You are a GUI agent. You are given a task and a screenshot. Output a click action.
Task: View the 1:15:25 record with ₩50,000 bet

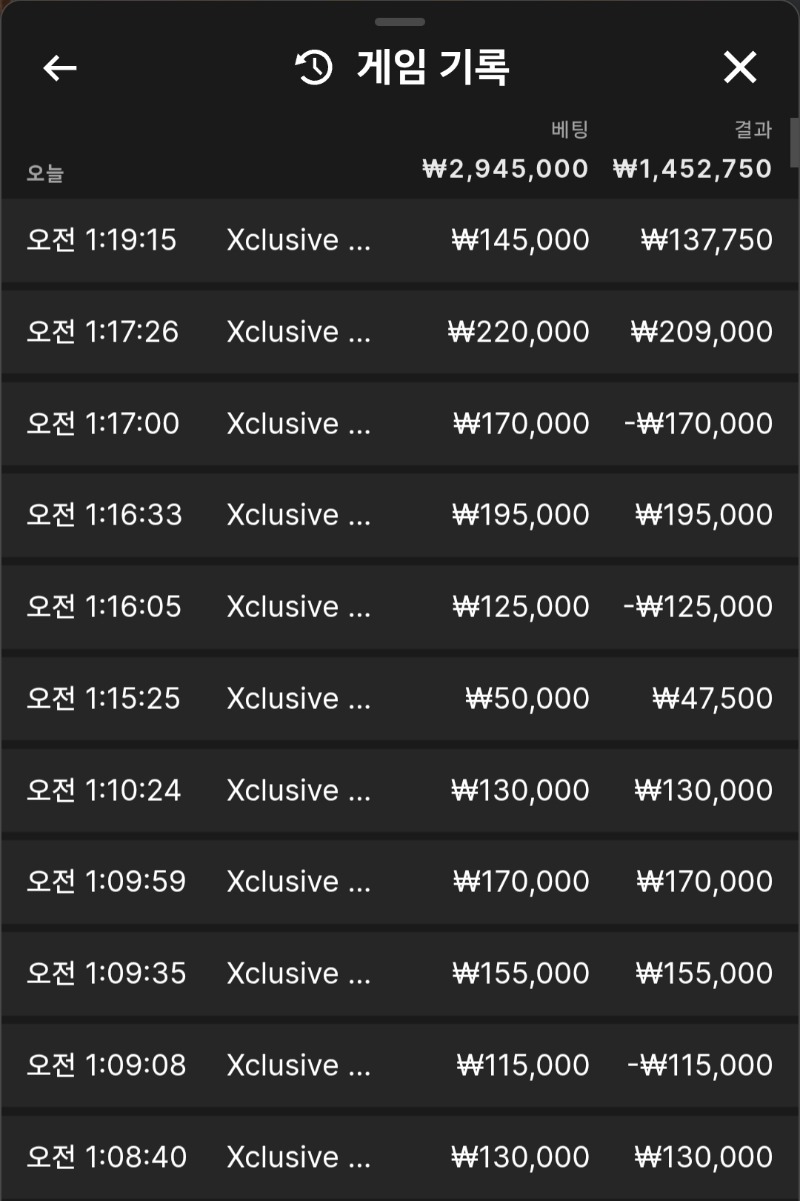tap(400, 698)
